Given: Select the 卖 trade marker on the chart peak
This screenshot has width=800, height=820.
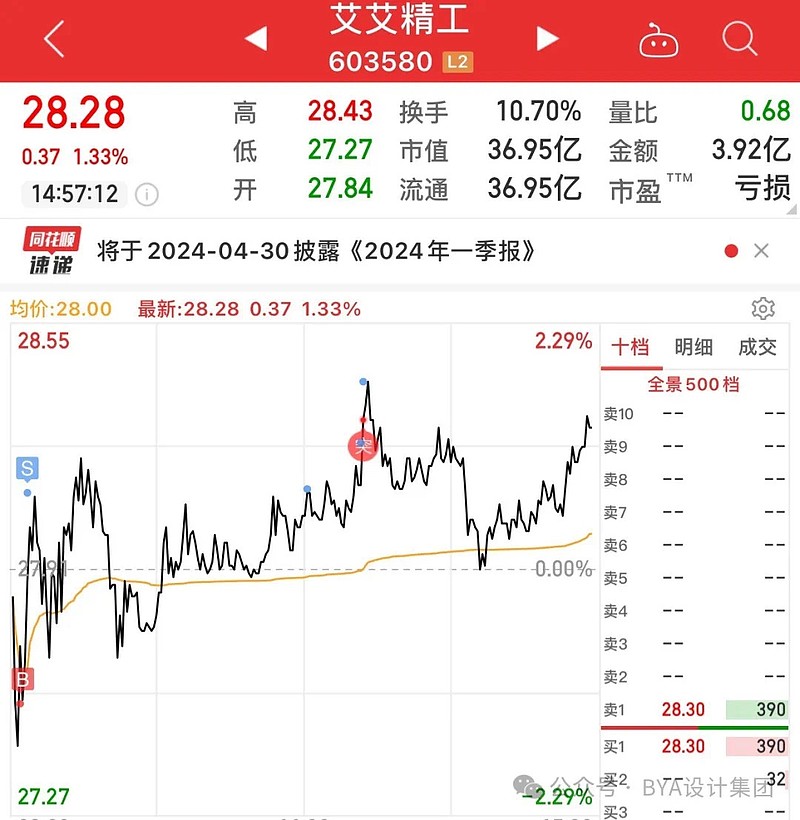Looking at the screenshot, I should tap(362, 447).
